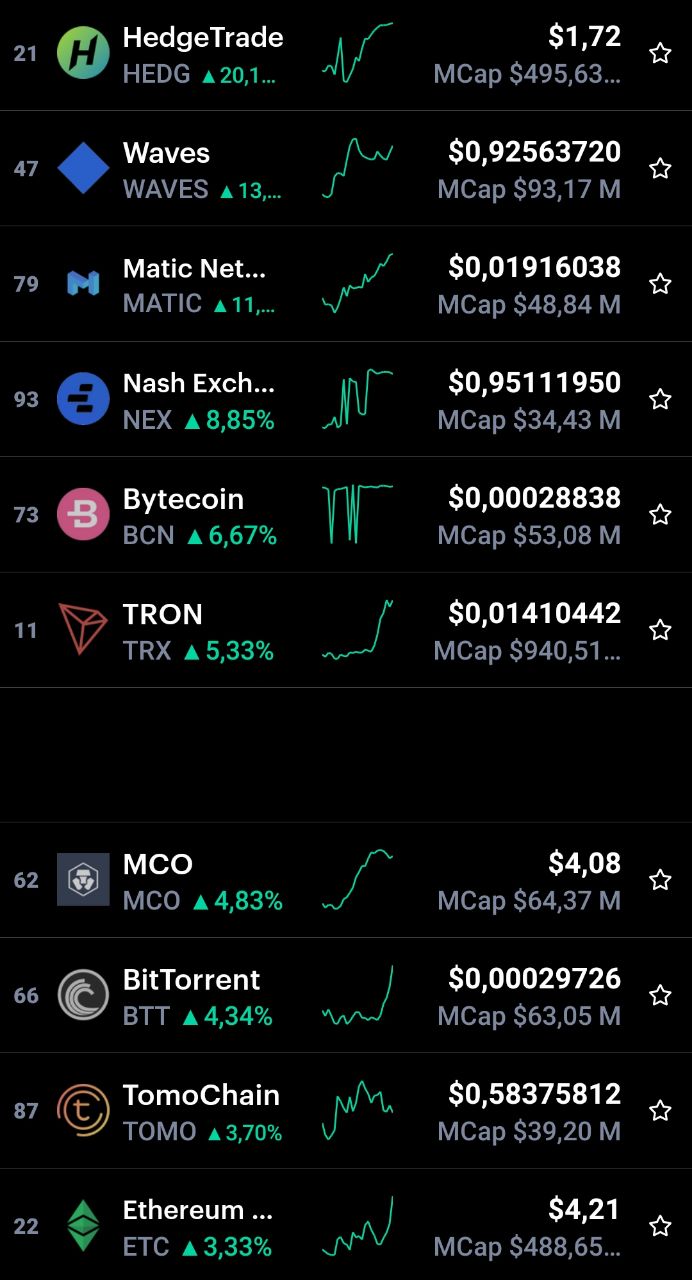Viewport: 692px width, 1280px height.
Task: View Bytecoin BCN details
Action: click(346, 514)
